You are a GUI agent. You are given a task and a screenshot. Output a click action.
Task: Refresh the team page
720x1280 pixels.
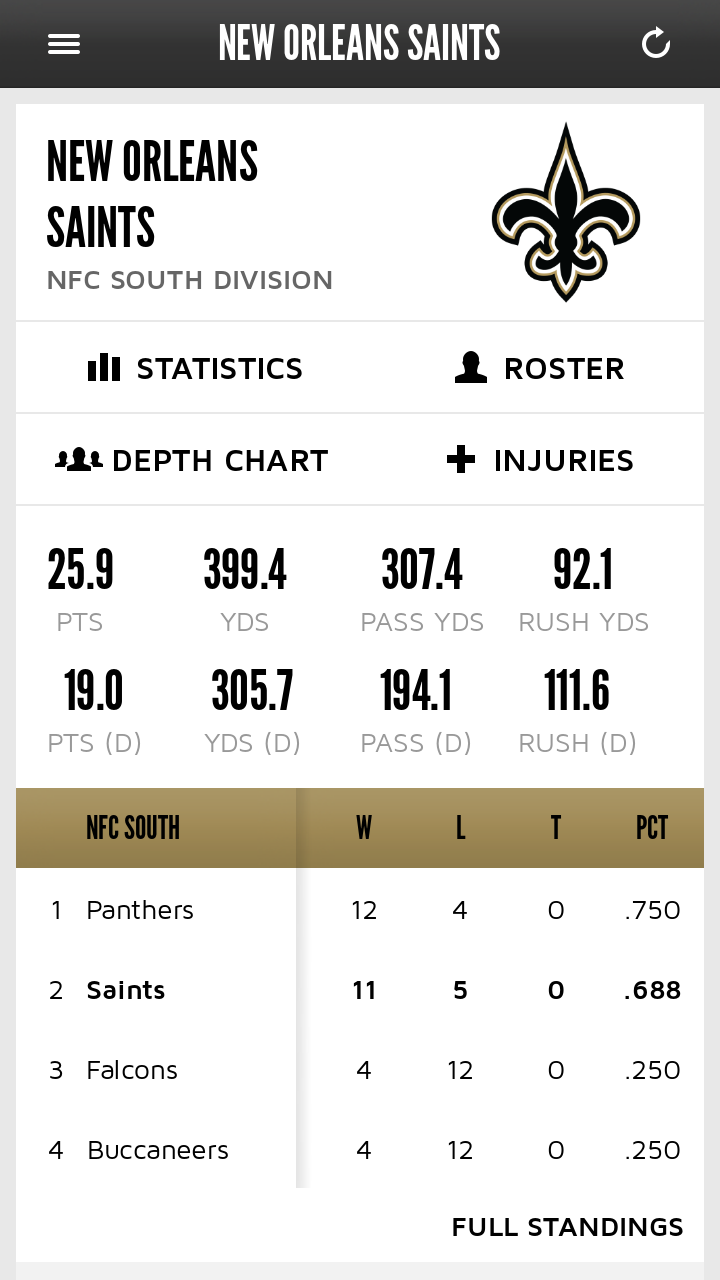(656, 43)
